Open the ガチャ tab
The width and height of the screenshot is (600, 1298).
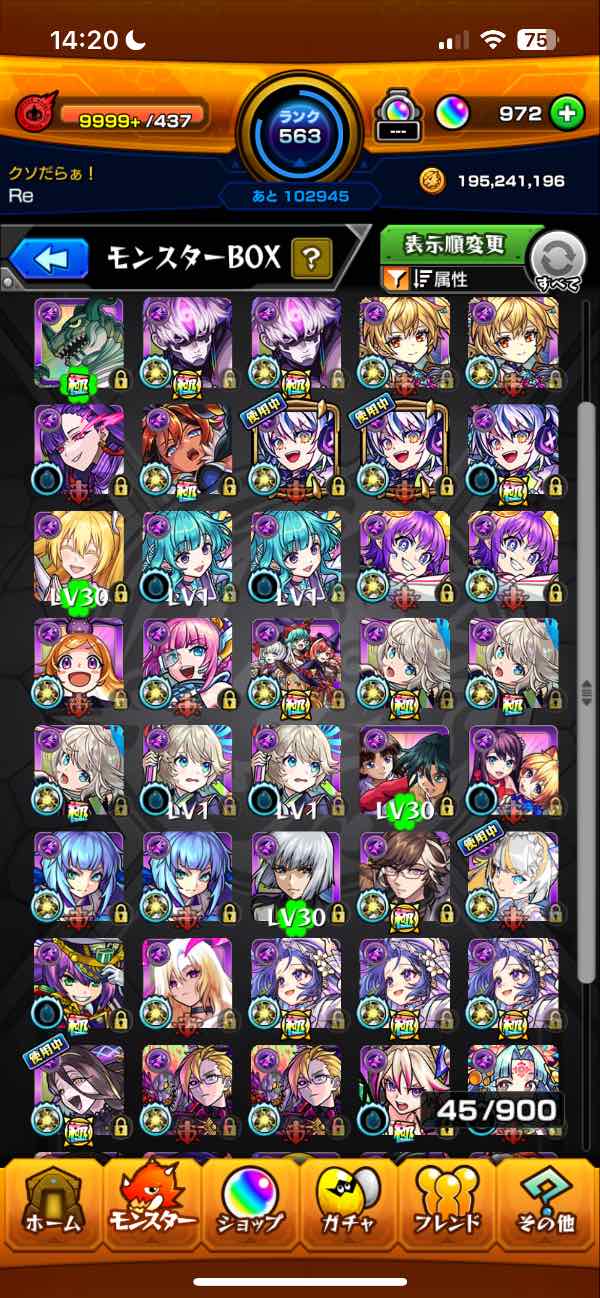click(x=349, y=1204)
